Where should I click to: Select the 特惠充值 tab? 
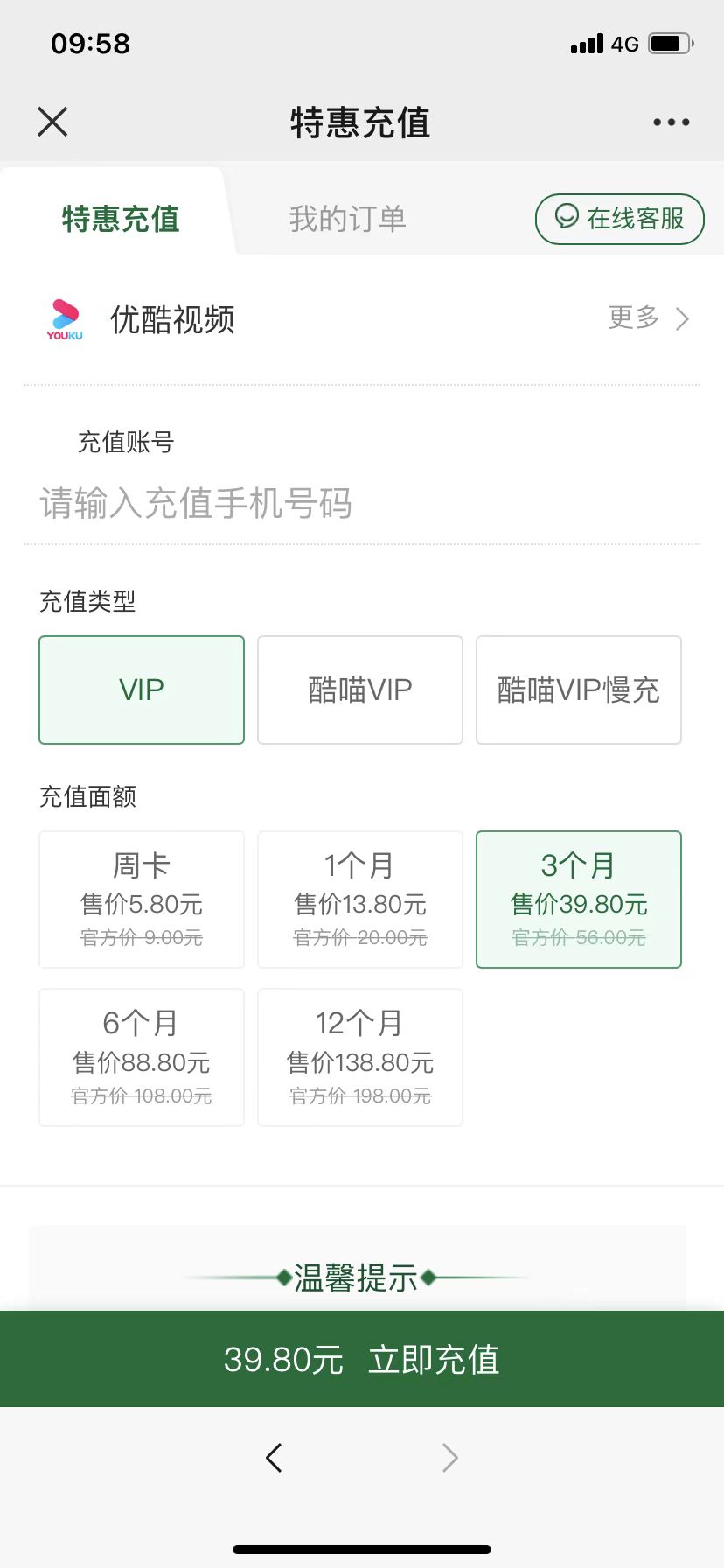(121, 219)
